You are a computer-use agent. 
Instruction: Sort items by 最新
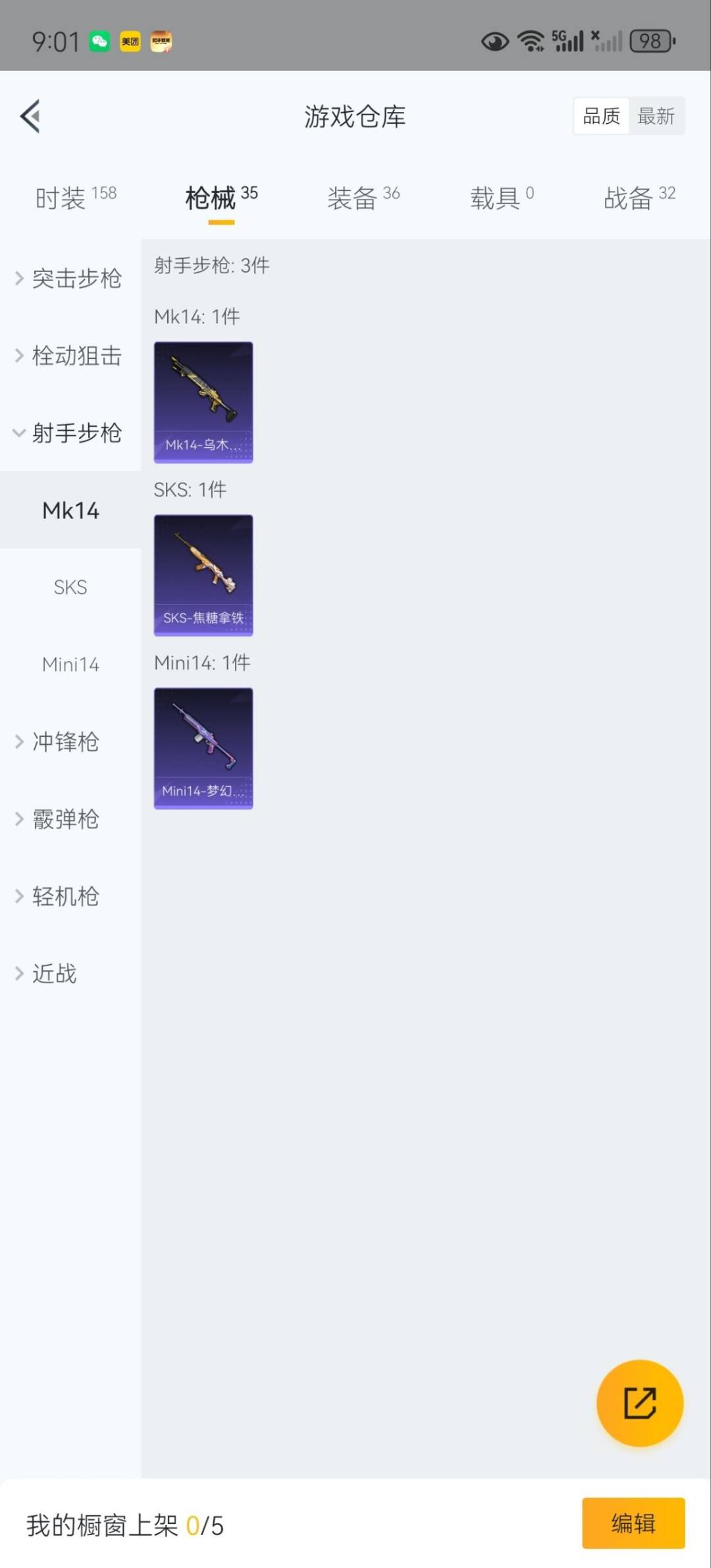click(x=656, y=117)
